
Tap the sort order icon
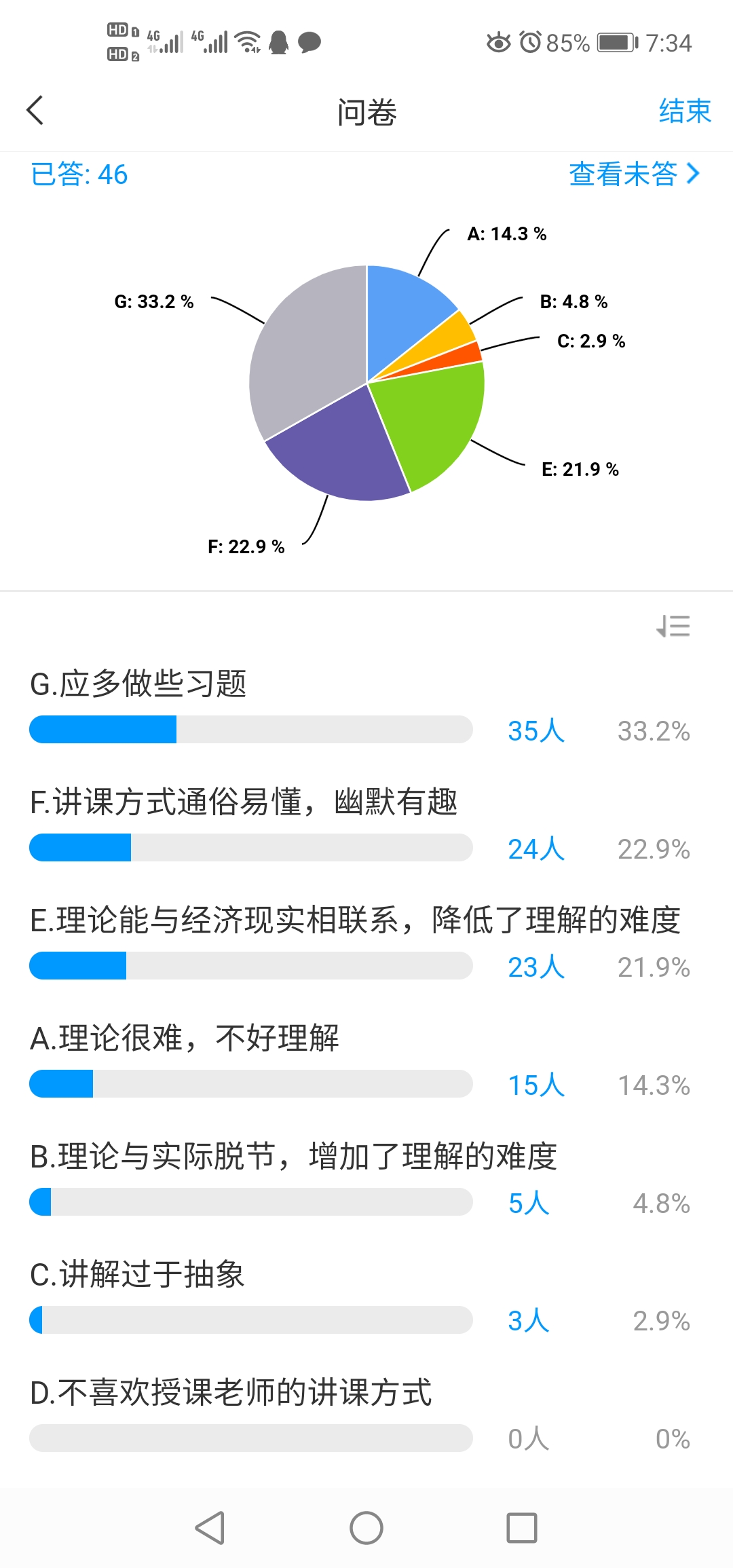point(673,626)
